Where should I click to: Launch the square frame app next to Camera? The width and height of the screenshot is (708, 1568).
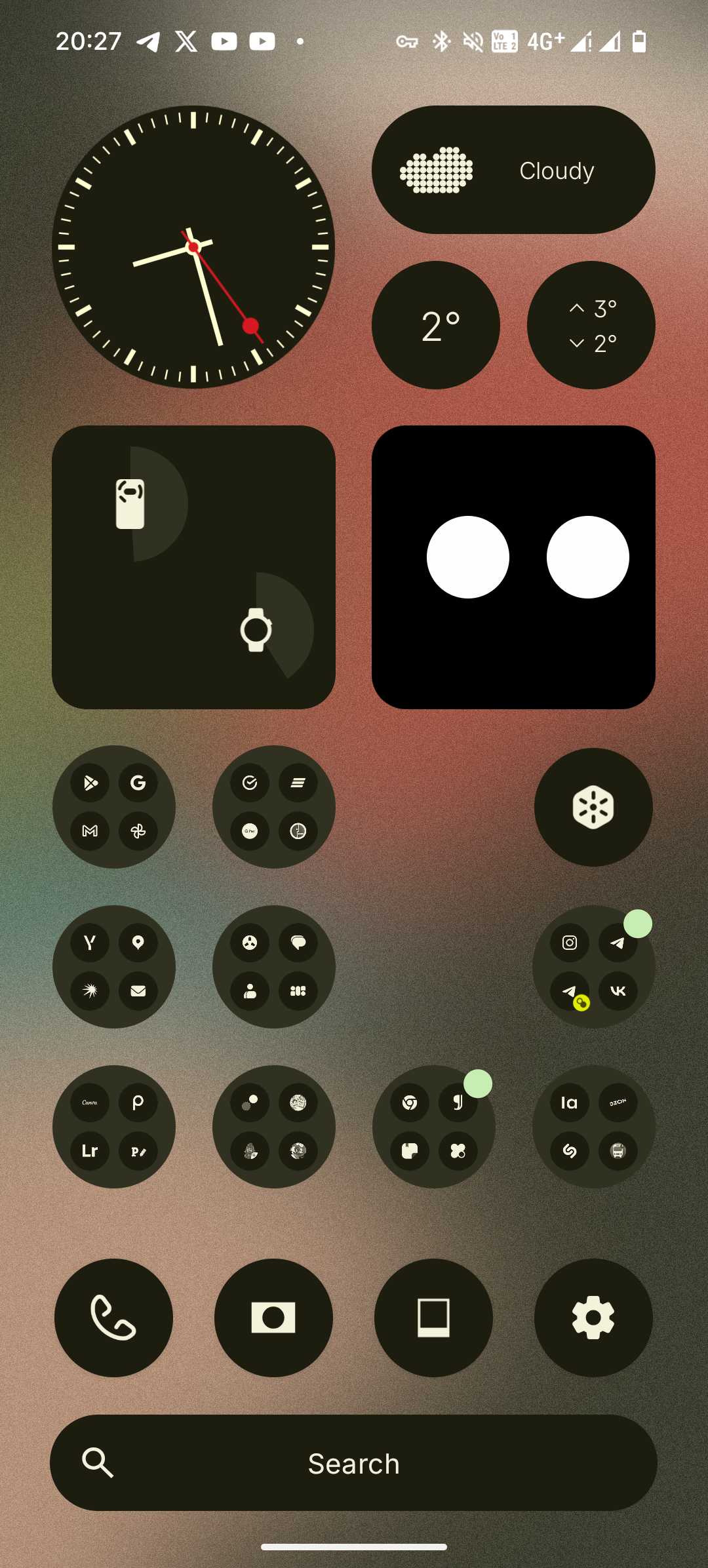point(433,1318)
